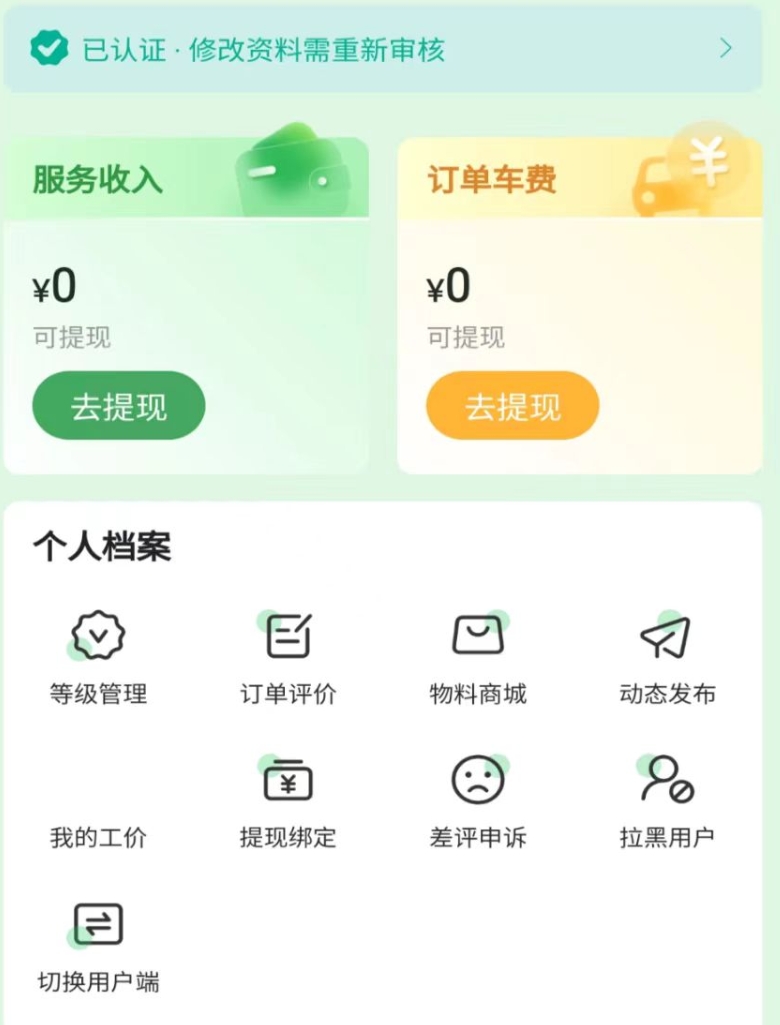The height and width of the screenshot is (1025, 780).
Task: Go to 物料商城
Action: [x=478, y=655]
